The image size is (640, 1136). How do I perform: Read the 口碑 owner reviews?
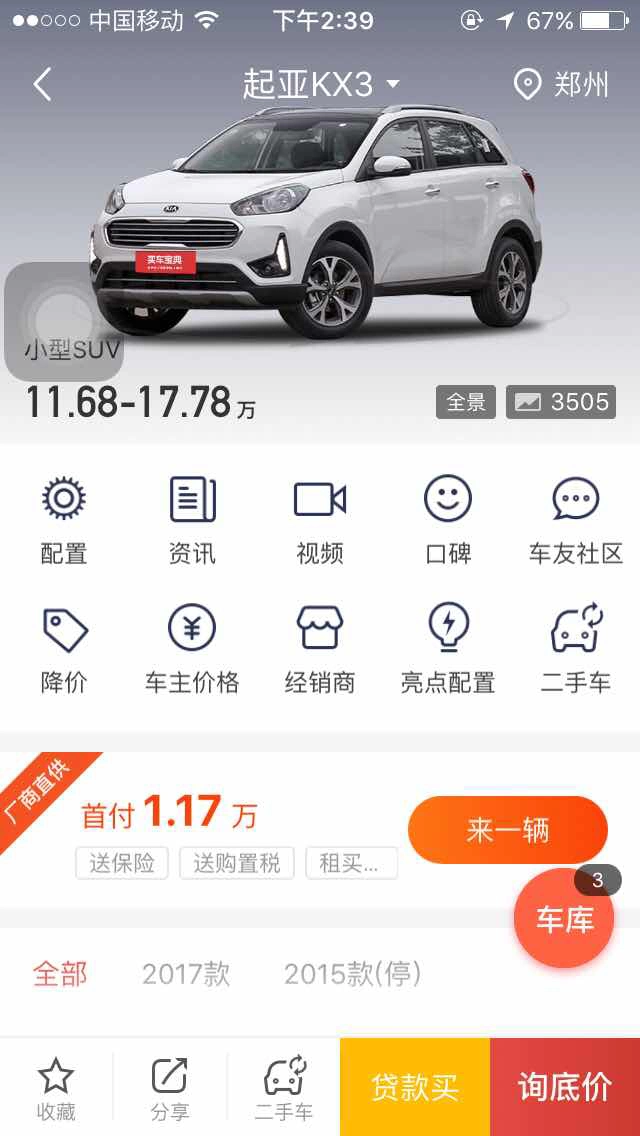(448, 520)
